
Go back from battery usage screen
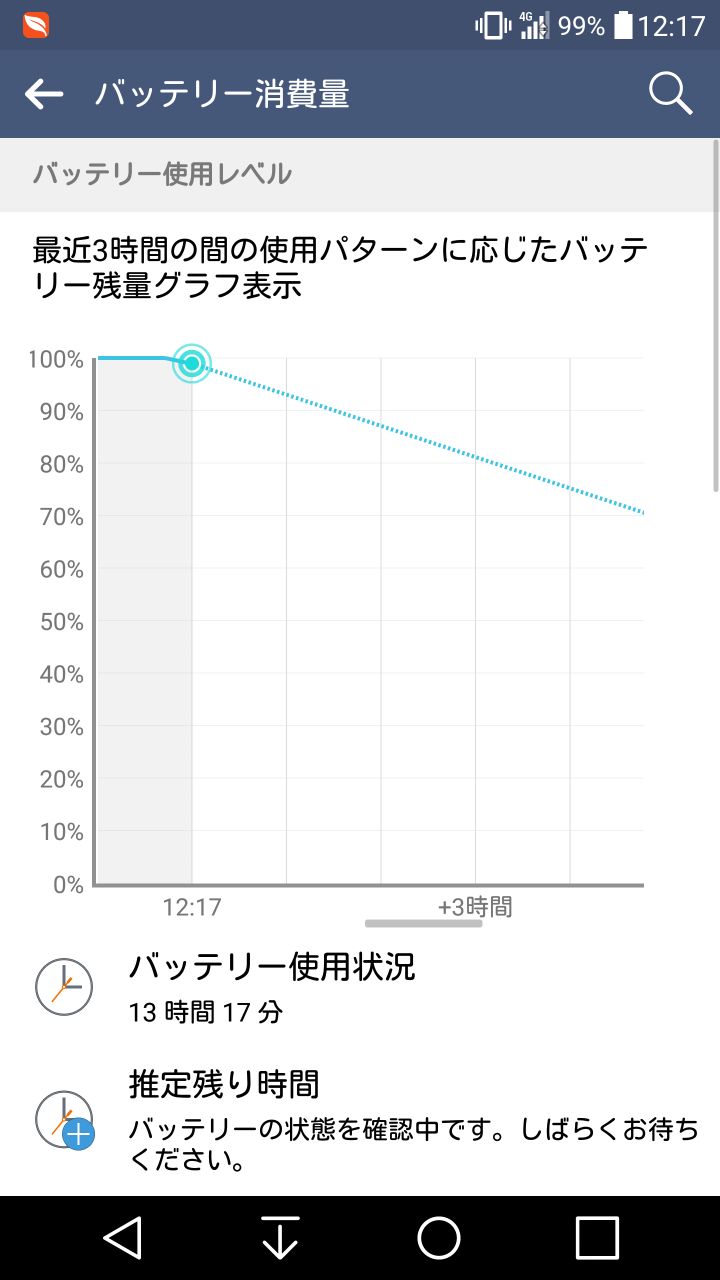click(x=44, y=94)
